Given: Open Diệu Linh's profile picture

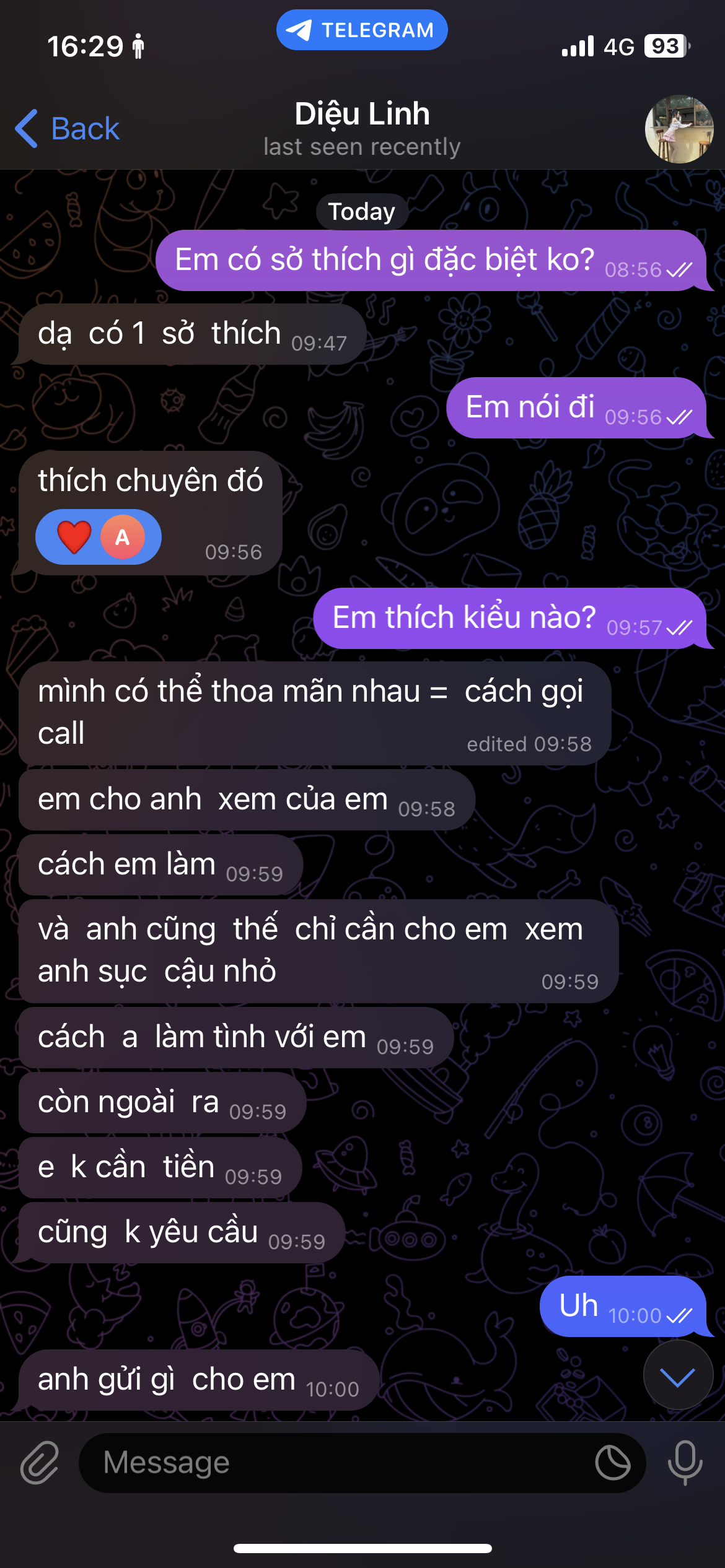Looking at the screenshot, I should (679, 129).
